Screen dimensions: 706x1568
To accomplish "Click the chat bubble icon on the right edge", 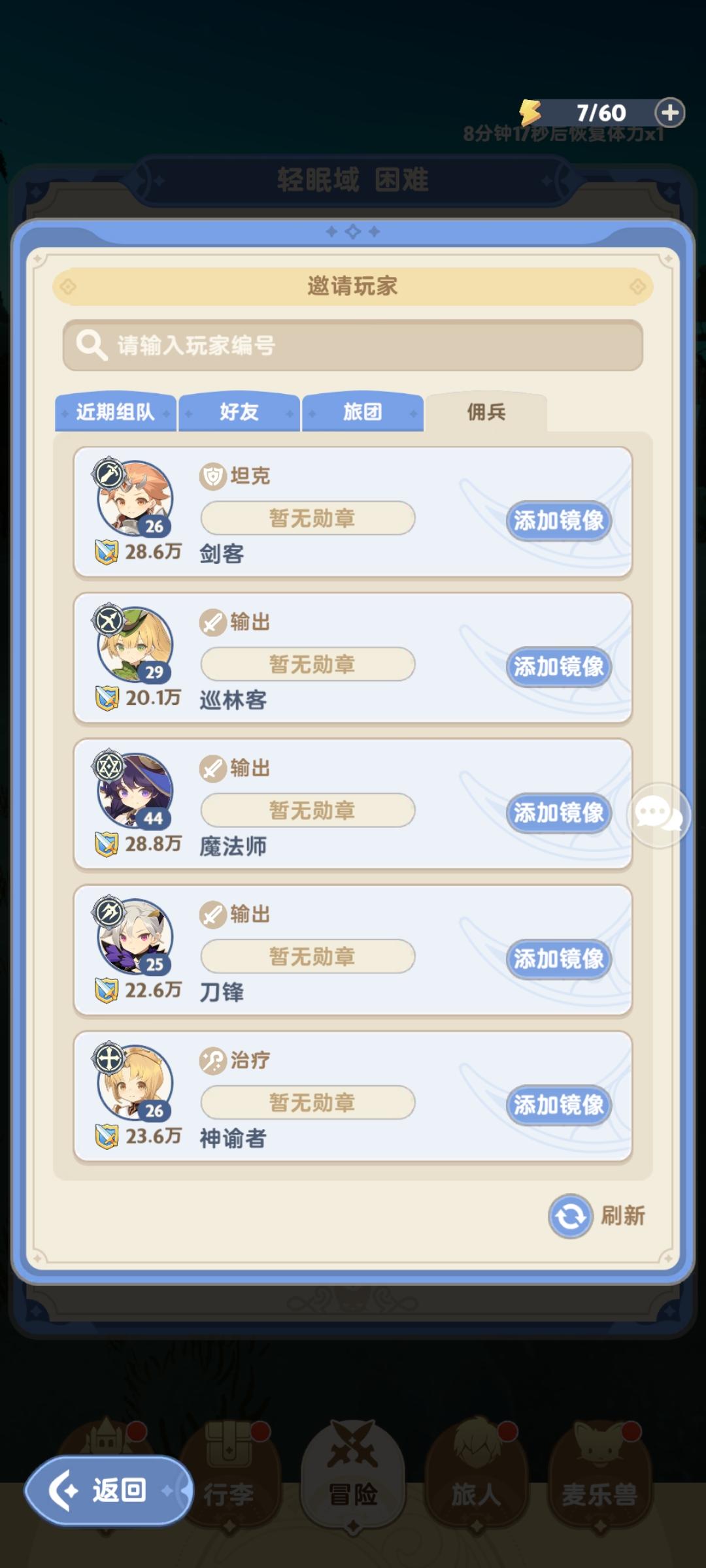I will coord(657,813).
